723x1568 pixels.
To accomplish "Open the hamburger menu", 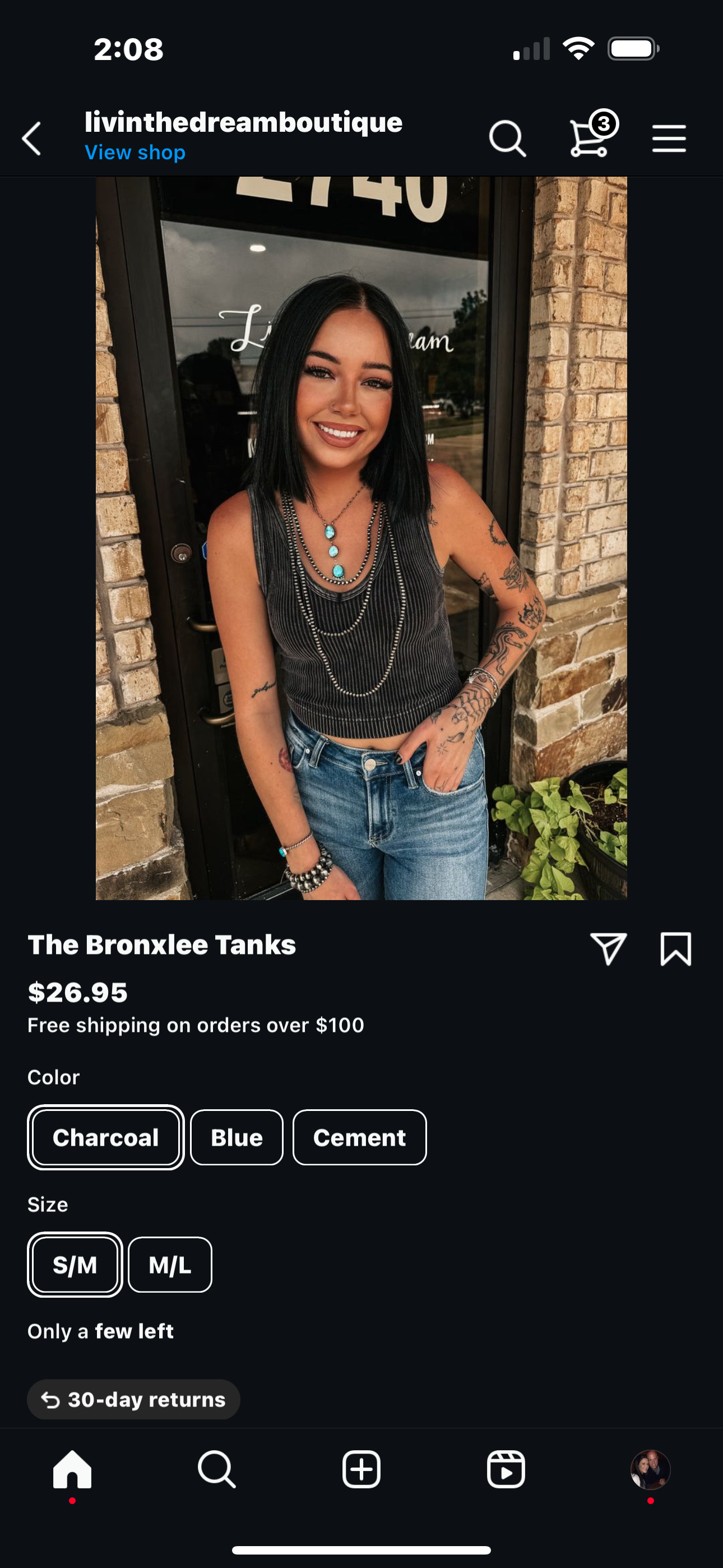I will click(669, 139).
